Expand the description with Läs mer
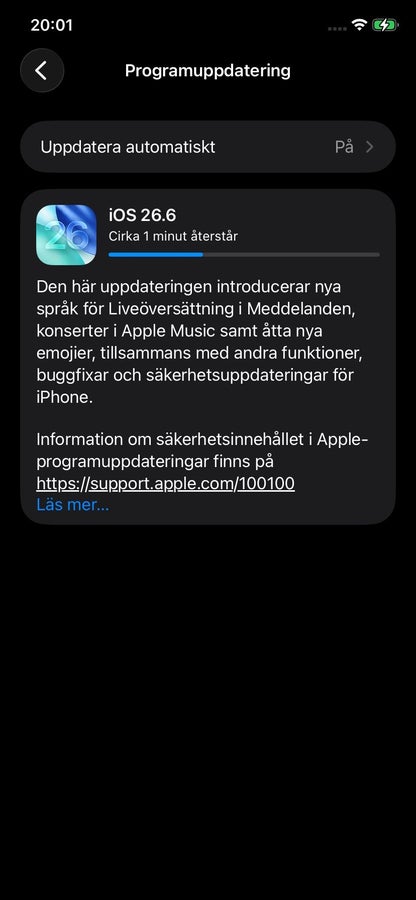 72,505
